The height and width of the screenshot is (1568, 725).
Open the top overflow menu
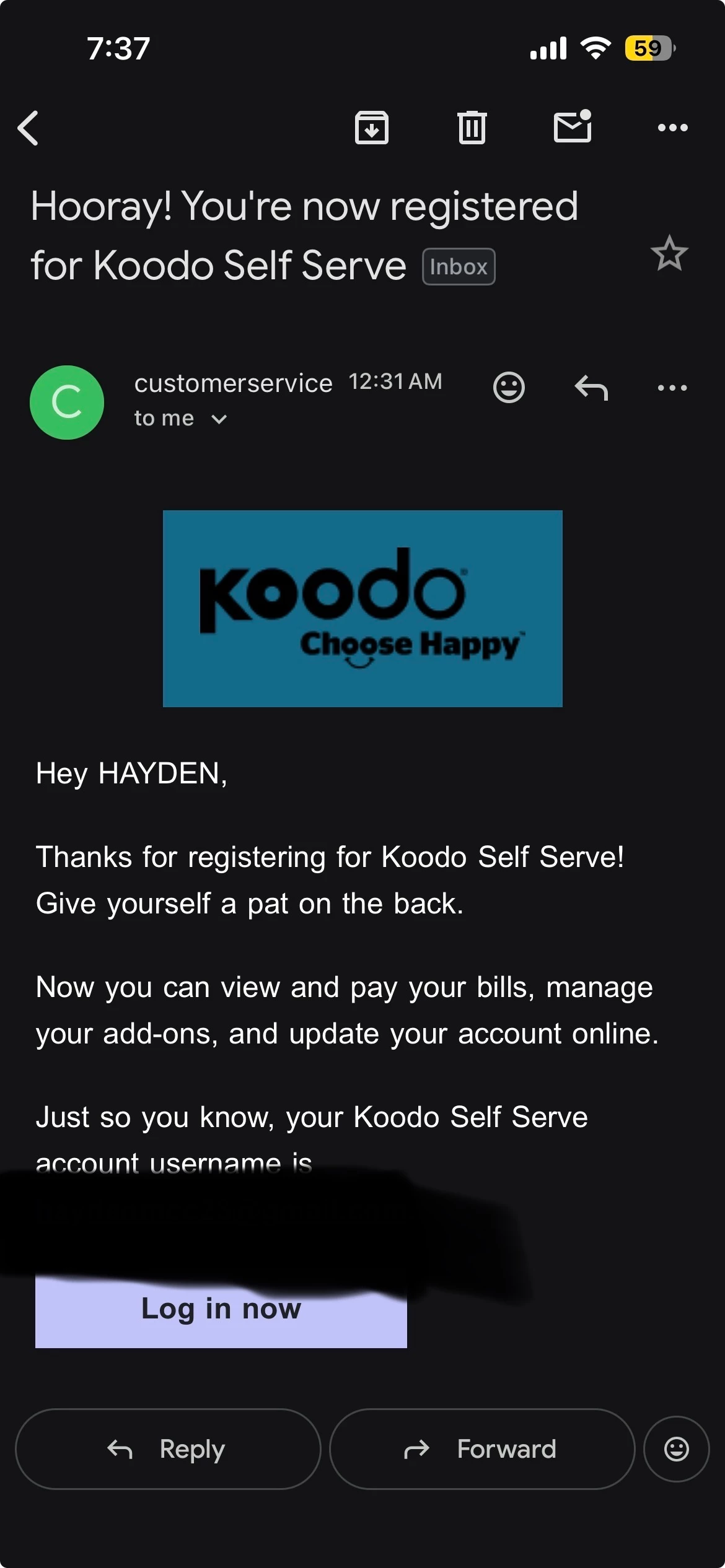click(x=672, y=128)
